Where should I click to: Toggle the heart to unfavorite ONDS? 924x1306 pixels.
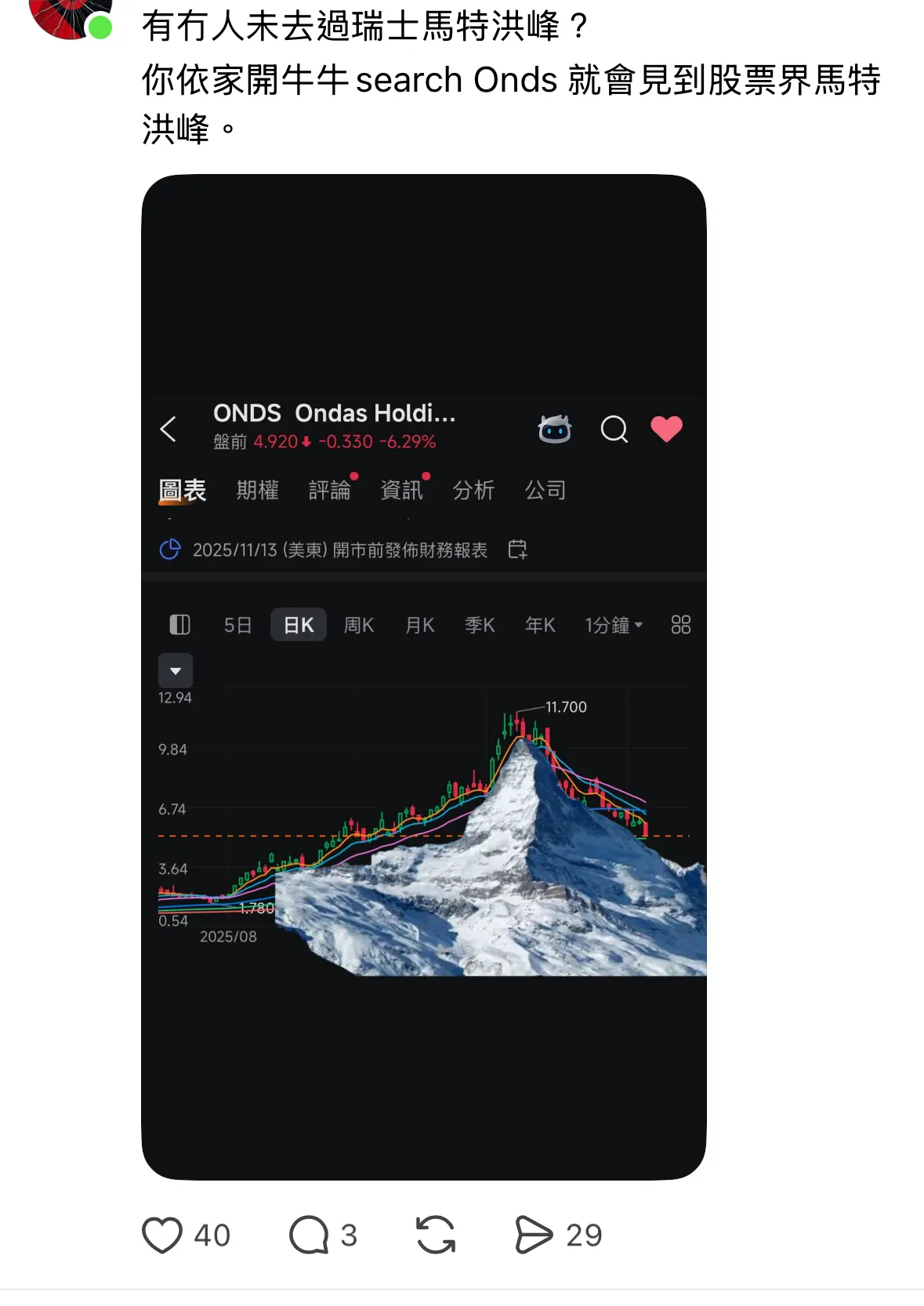pyautogui.click(x=666, y=429)
